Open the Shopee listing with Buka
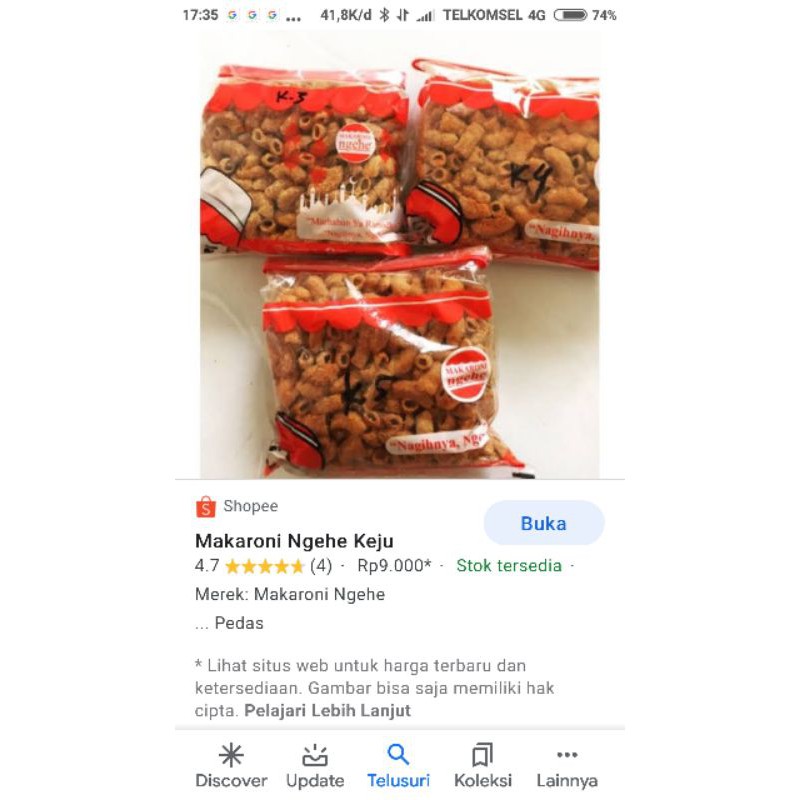The image size is (800, 800). pyautogui.click(x=543, y=523)
